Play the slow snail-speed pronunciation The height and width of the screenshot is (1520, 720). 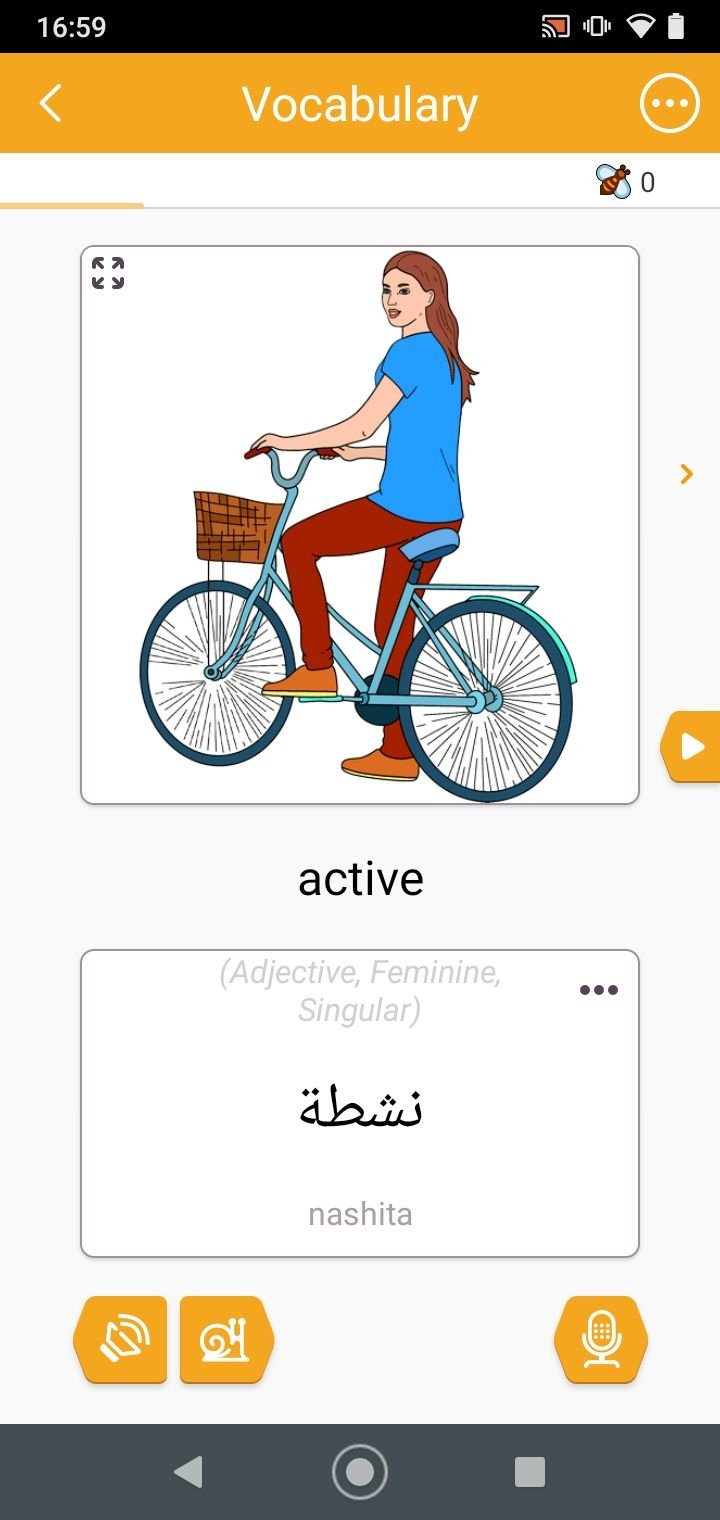(x=227, y=1340)
